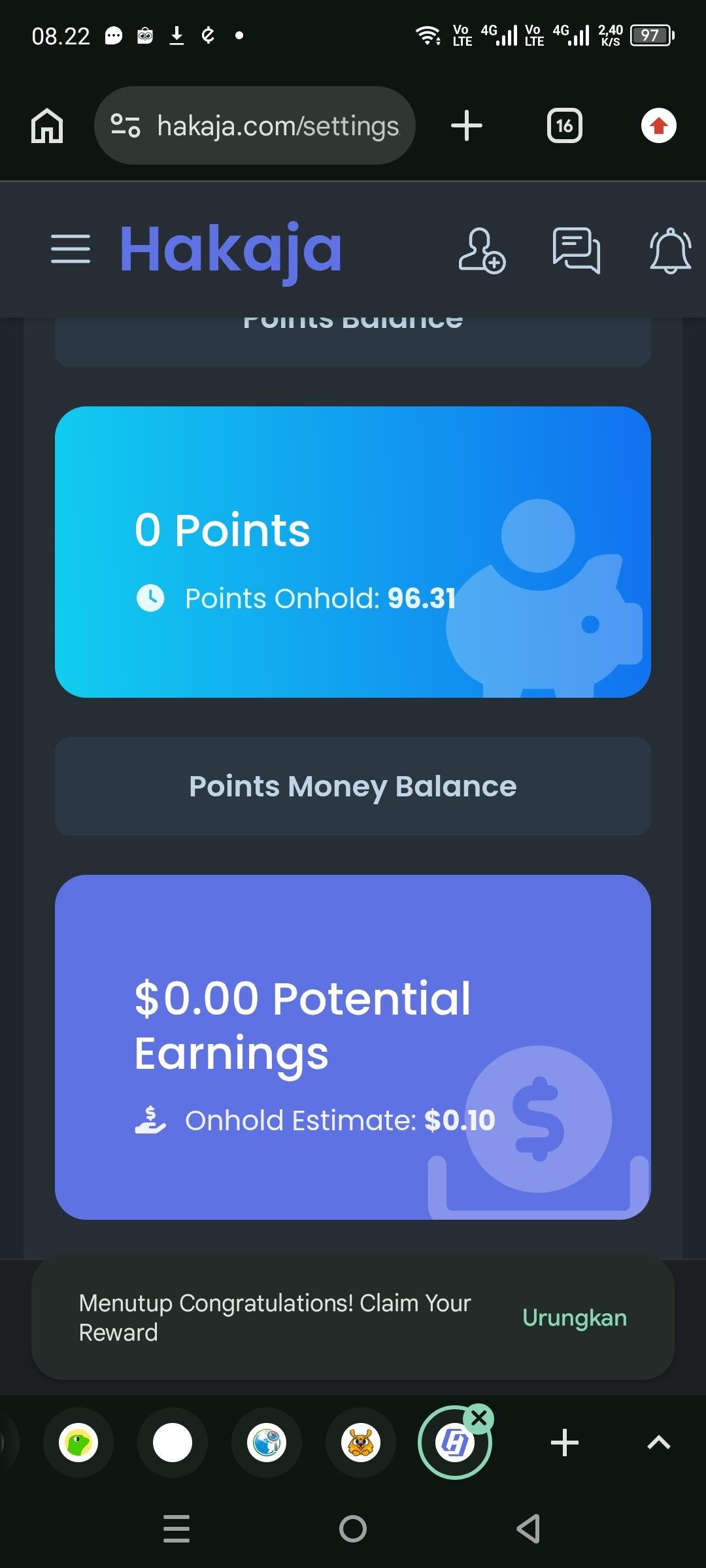Screen dimensions: 706x1568
Task: Switch to the blank white tab
Action: click(173, 1443)
